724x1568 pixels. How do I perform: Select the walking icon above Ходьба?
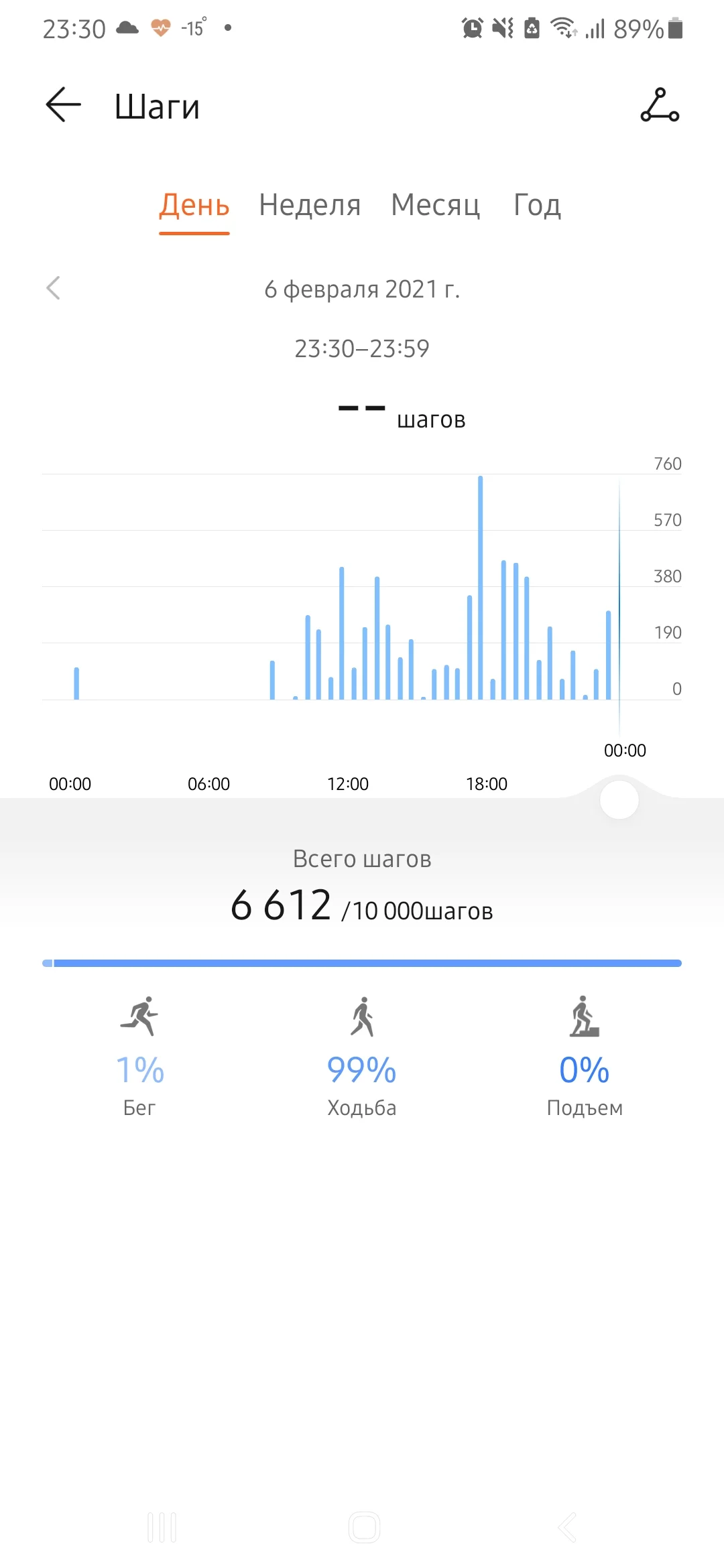point(362,1015)
